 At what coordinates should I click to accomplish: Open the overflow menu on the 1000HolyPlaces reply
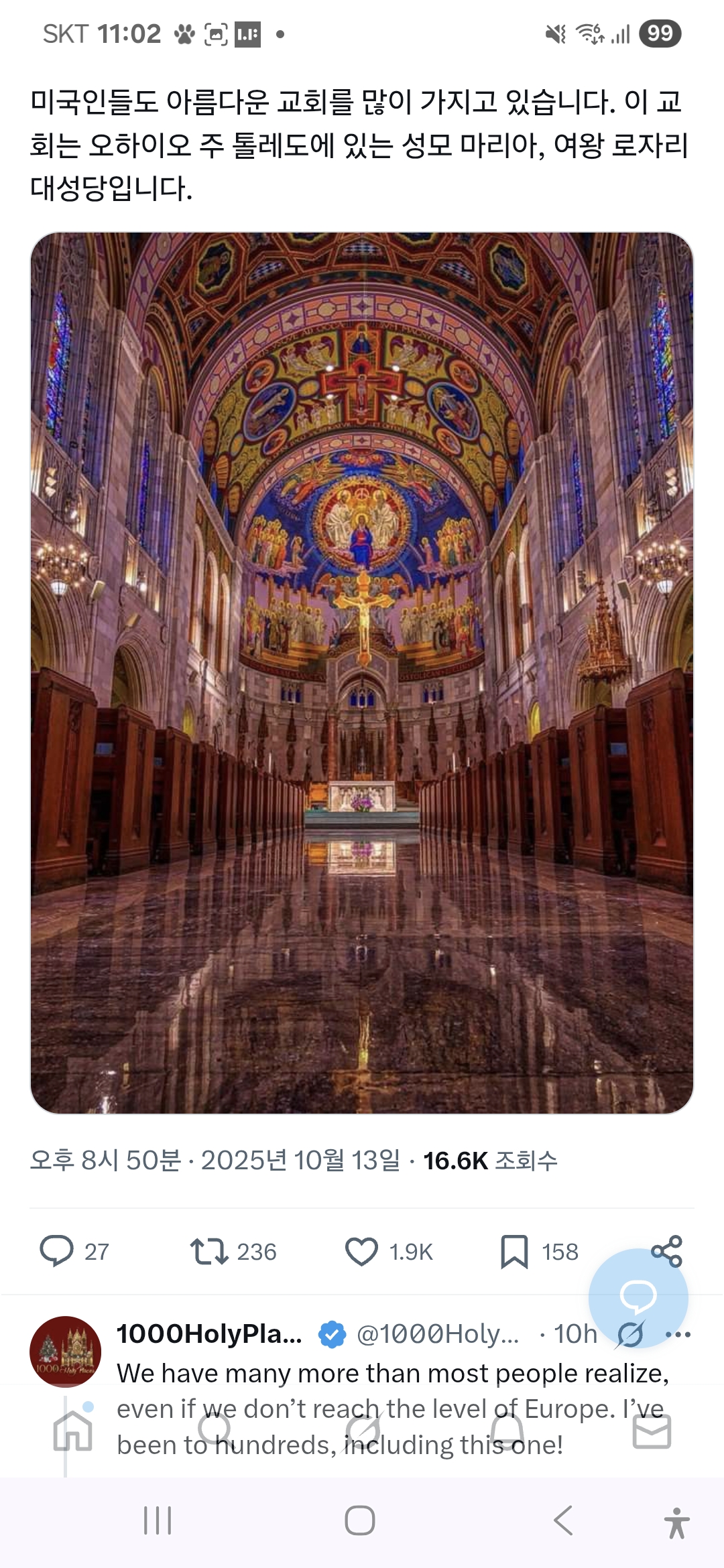point(678,1334)
